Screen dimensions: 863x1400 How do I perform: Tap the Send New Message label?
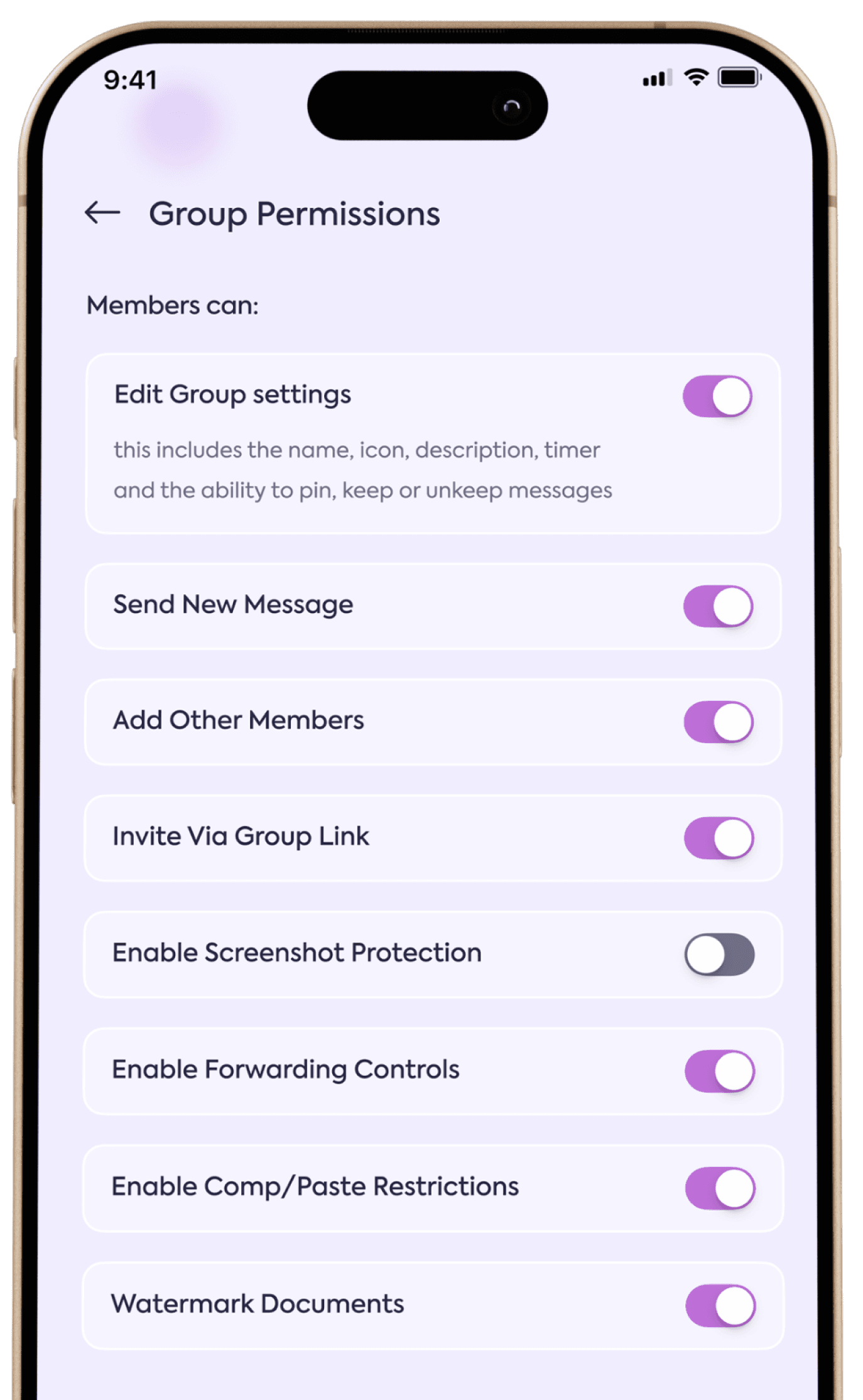pyautogui.click(x=233, y=605)
